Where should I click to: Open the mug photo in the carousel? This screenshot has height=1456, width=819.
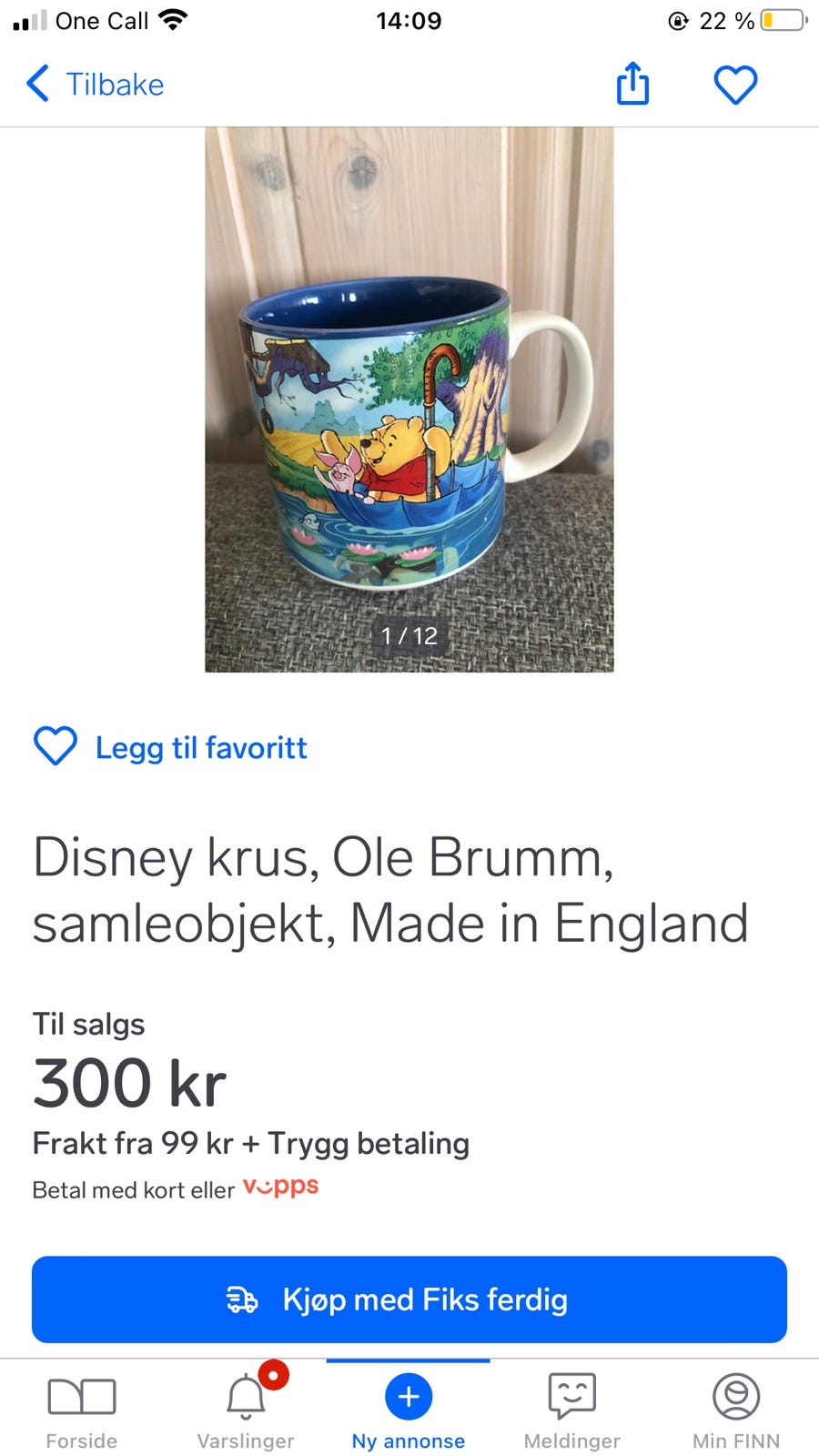[x=408, y=400]
